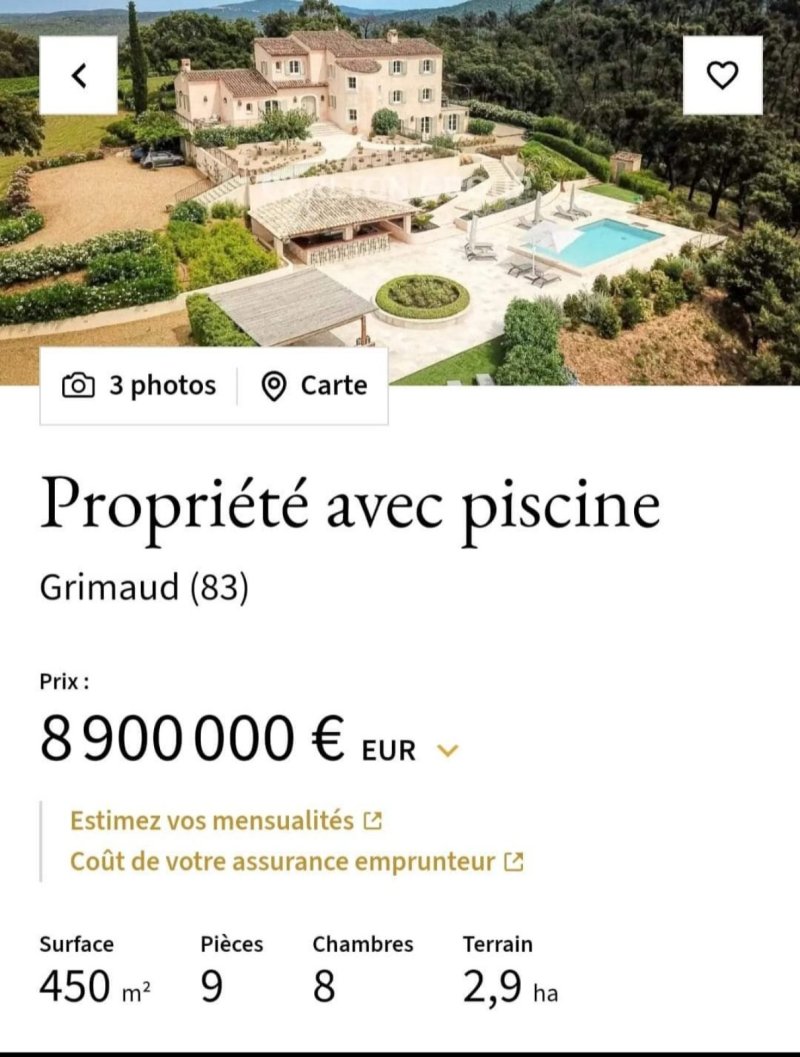Save this property with the heart icon
This screenshot has height=1057, width=800.
722,75
